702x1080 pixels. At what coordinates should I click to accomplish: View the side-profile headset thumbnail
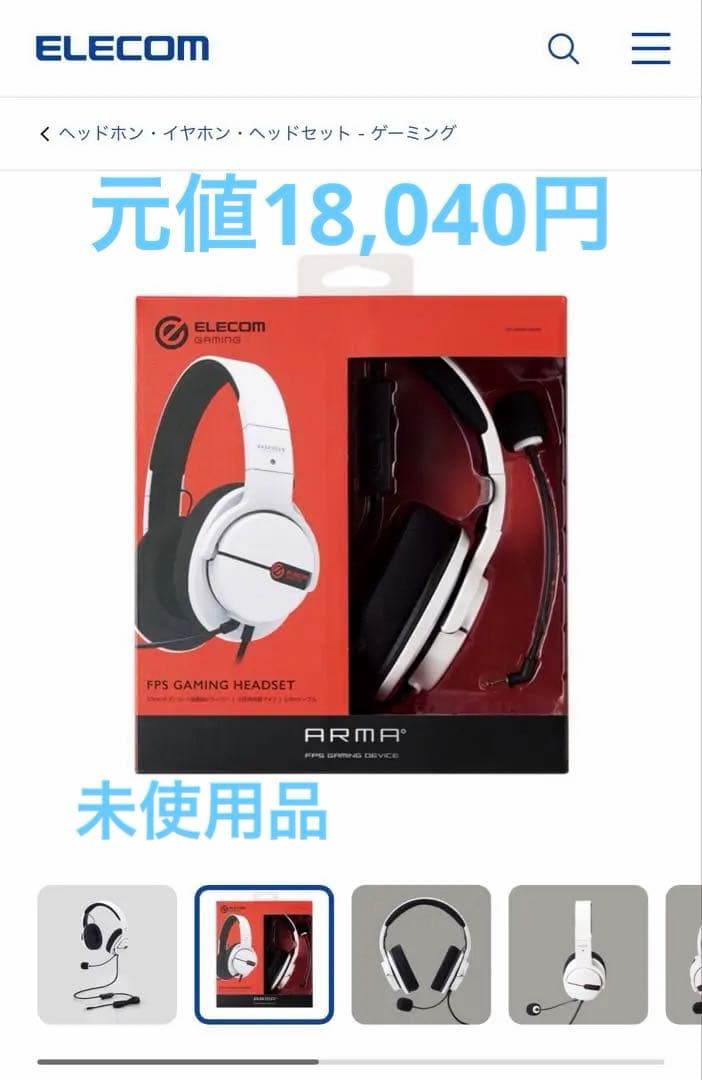(x=578, y=954)
